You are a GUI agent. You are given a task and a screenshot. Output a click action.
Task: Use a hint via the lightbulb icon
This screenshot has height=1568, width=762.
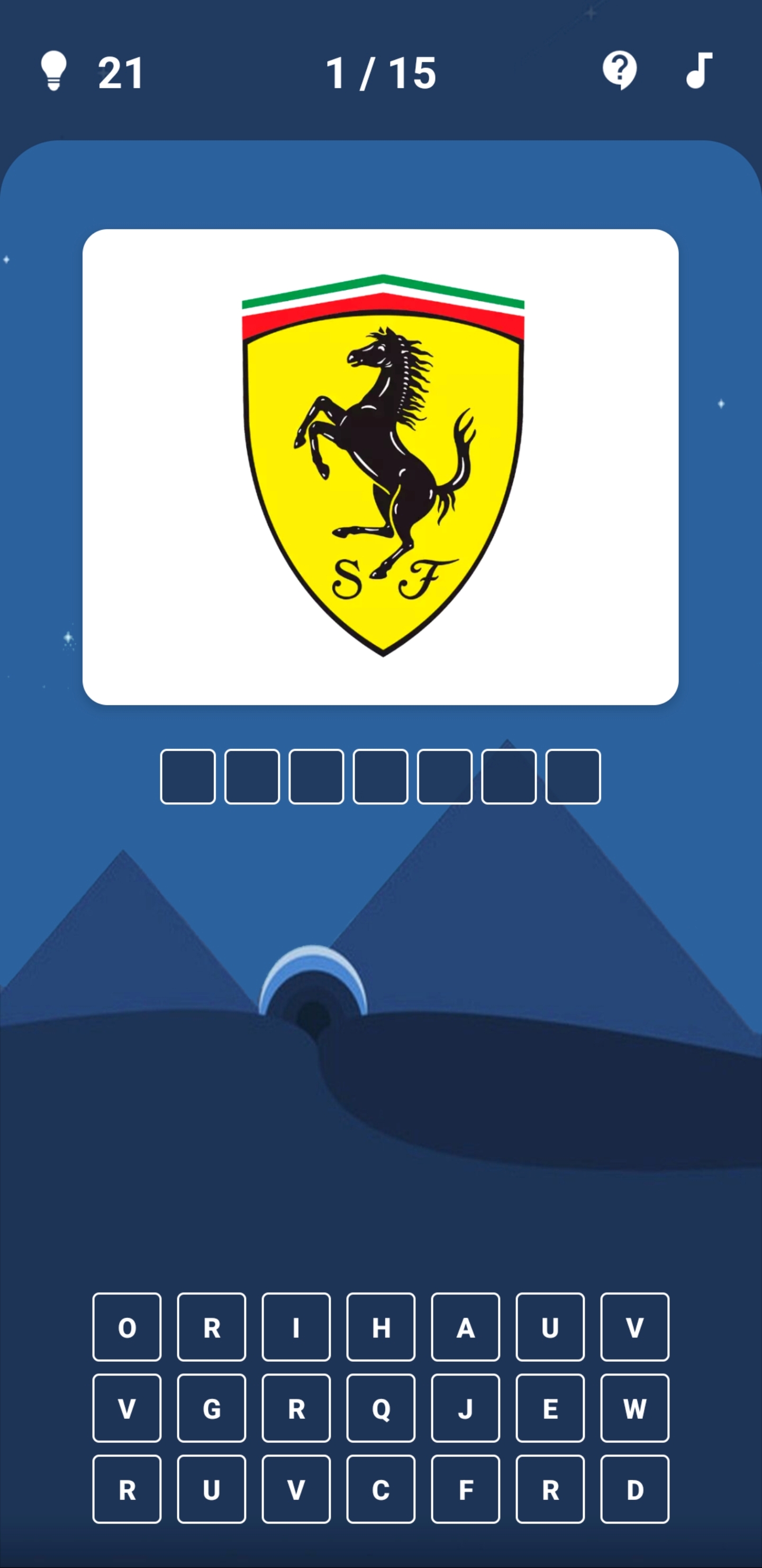(53, 71)
